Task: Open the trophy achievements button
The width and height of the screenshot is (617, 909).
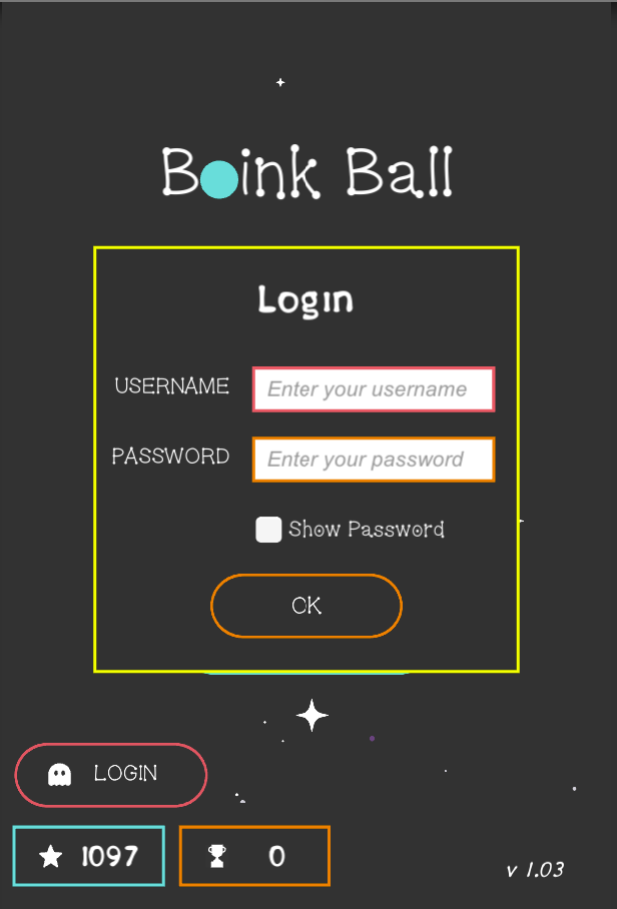Action: click(254, 856)
